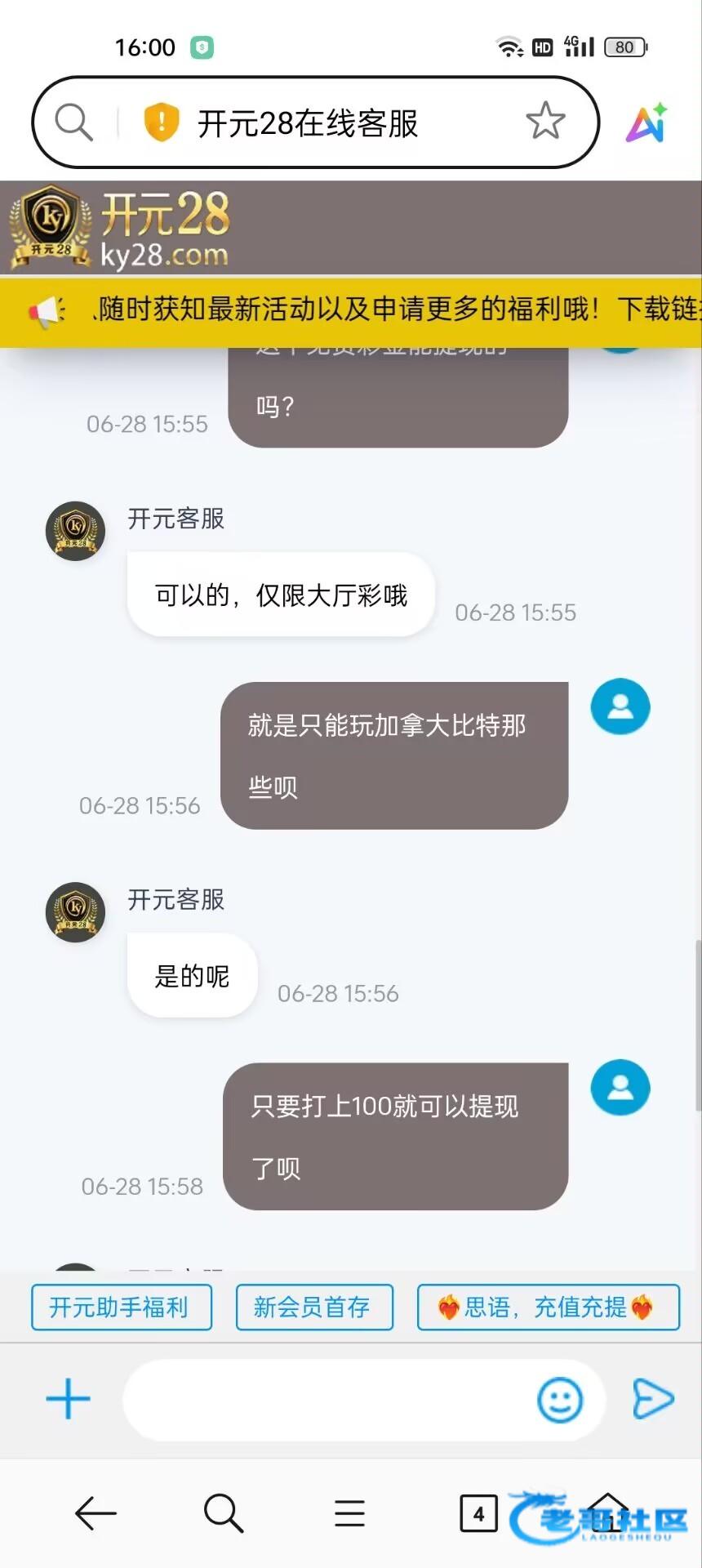Check the shield site security icon
Screen dimensions: 702x1568
(161, 122)
